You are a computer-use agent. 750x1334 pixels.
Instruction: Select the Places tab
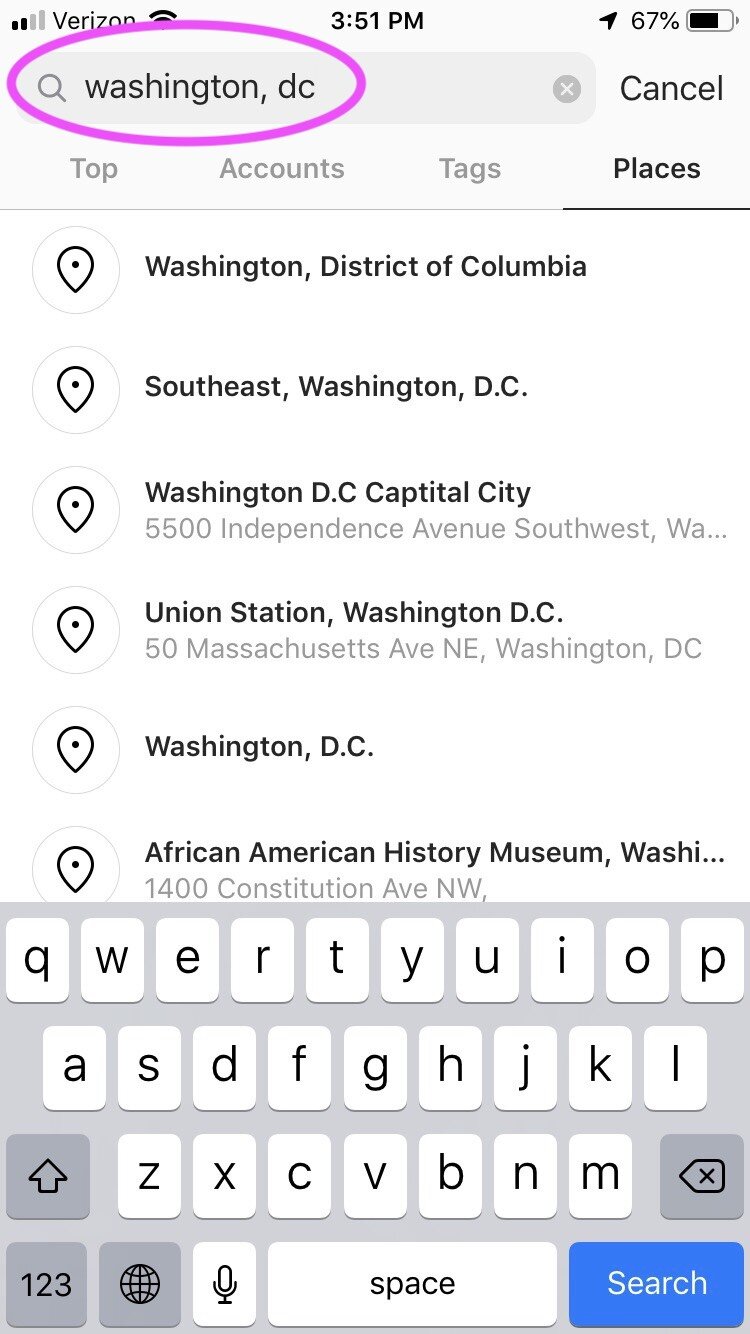click(x=656, y=169)
